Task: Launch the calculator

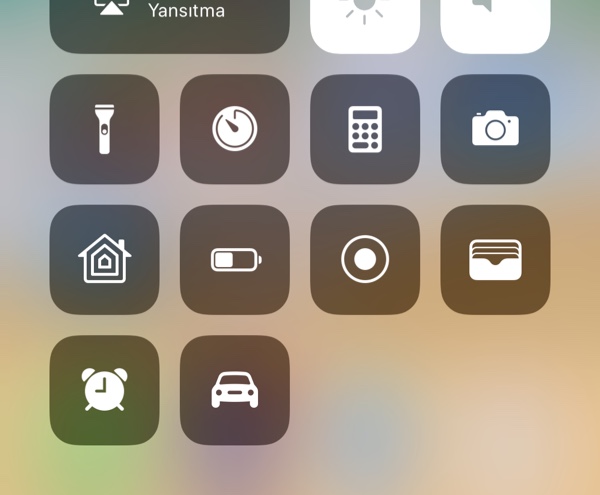Action: (x=365, y=129)
